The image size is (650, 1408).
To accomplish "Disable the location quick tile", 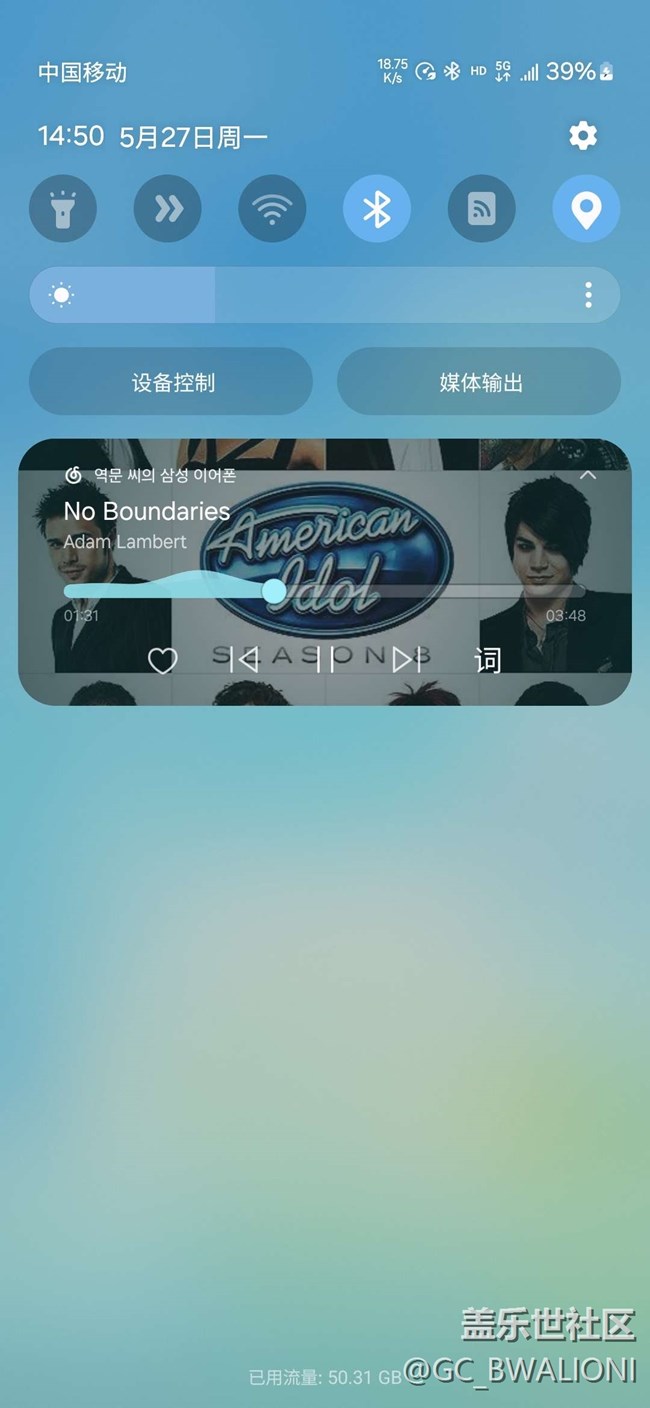I will pyautogui.click(x=586, y=209).
